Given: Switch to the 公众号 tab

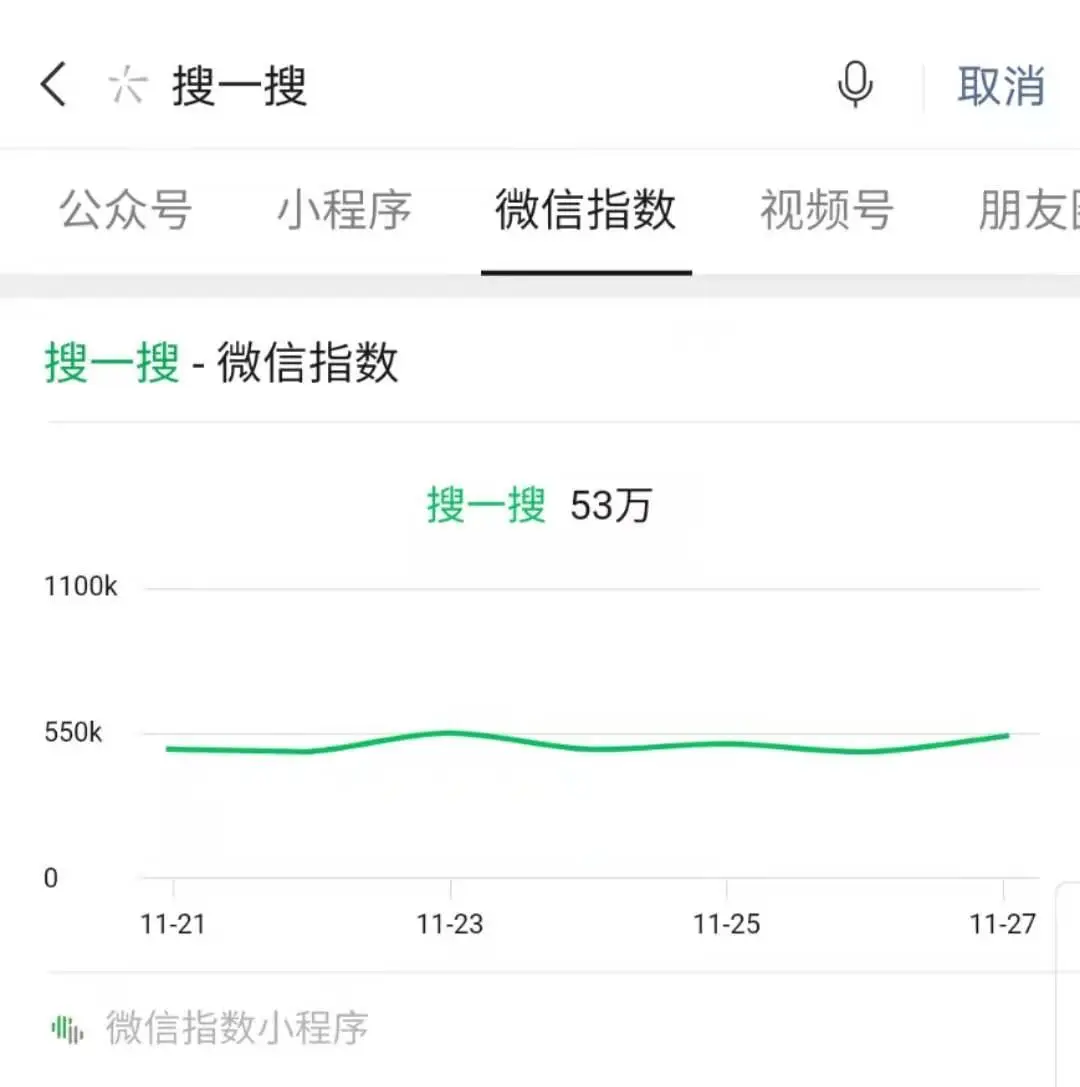Looking at the screenshot, I should point(124,212).
